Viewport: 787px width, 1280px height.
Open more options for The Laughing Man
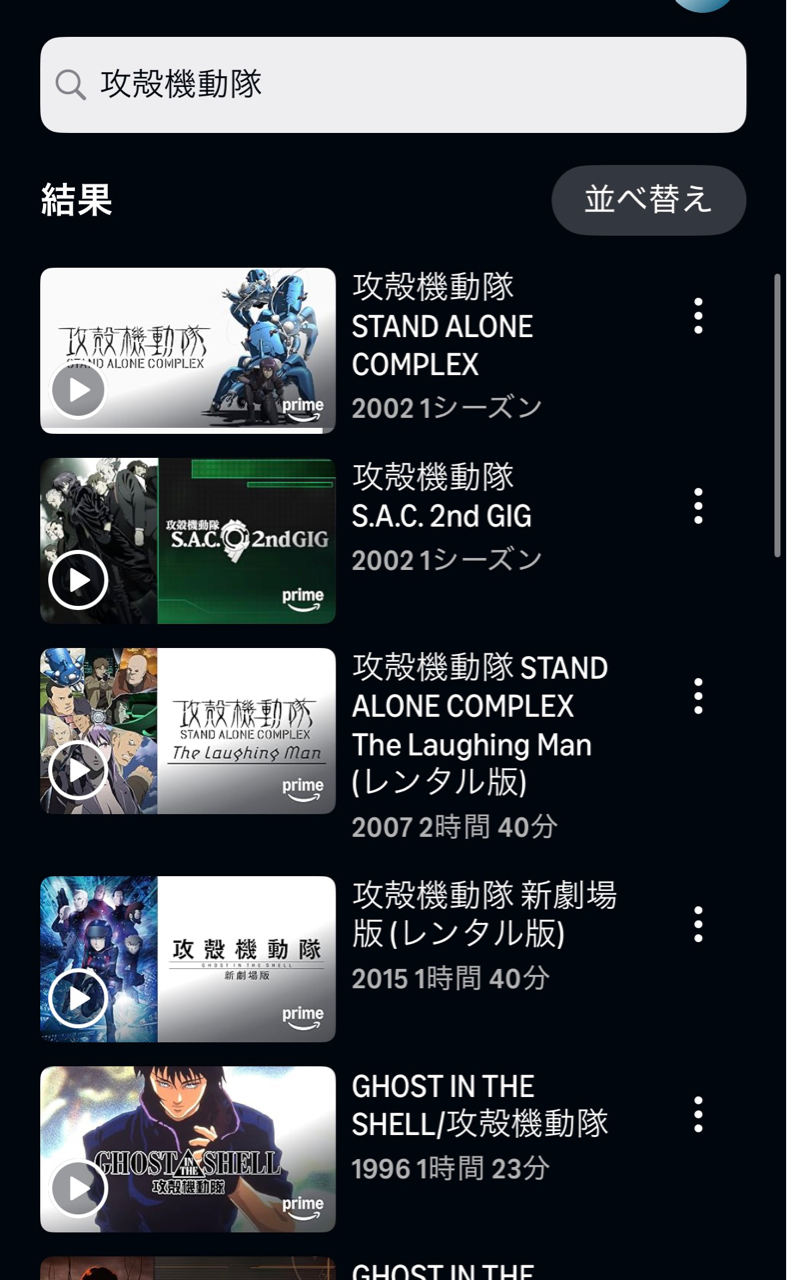(x=698, y=696)
